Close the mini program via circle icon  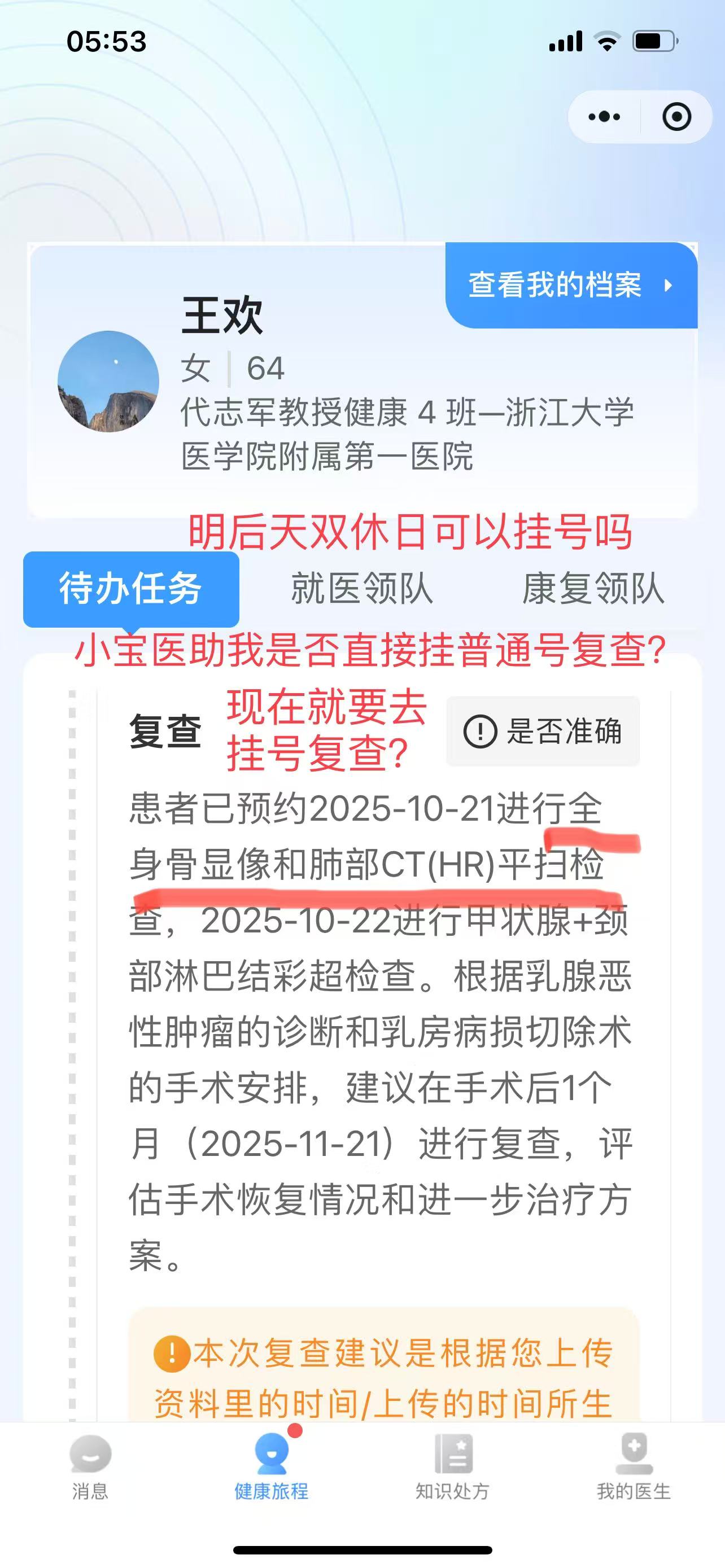[x=676, y=117]
